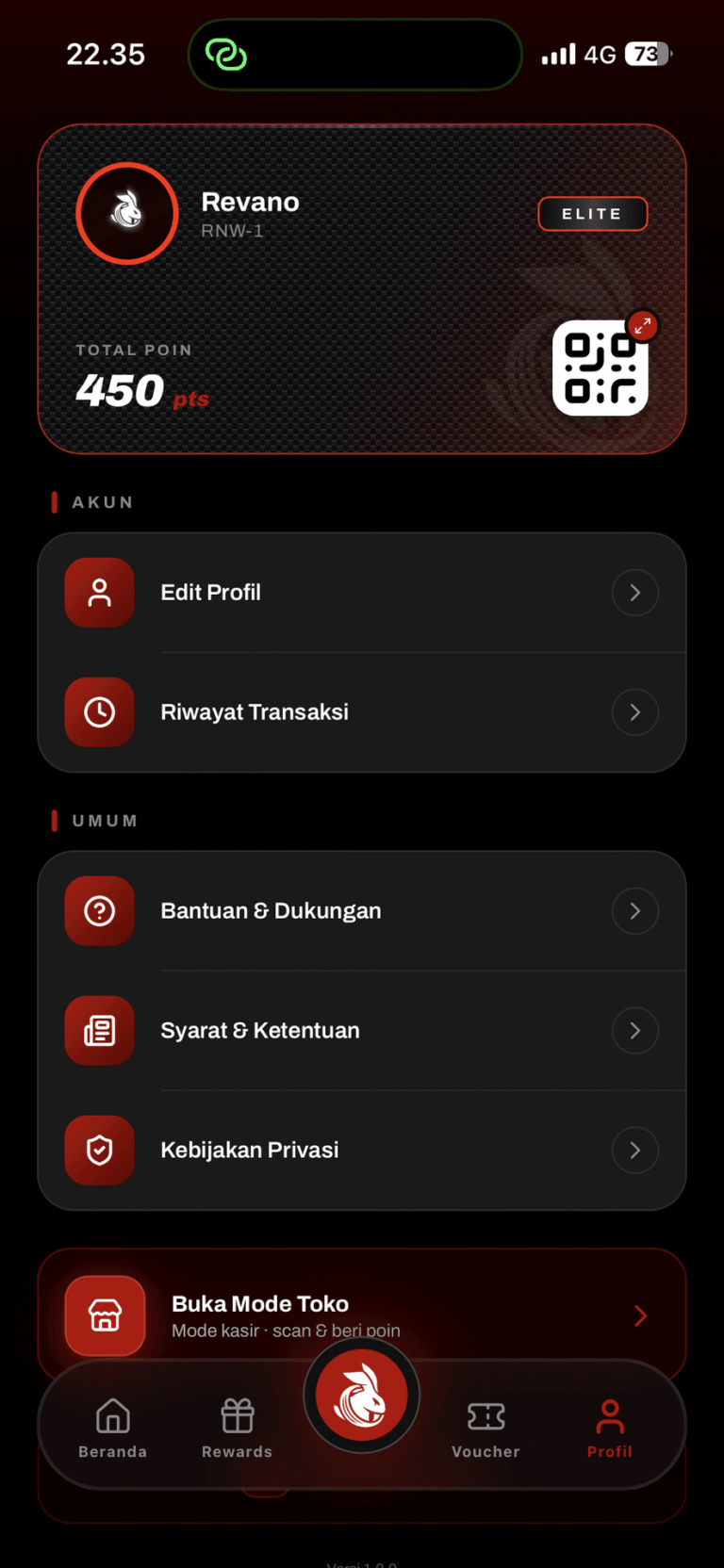Switch to the Beranda tab
The height and width of the screenshot is (1568, 724).
click(113, 1428)
